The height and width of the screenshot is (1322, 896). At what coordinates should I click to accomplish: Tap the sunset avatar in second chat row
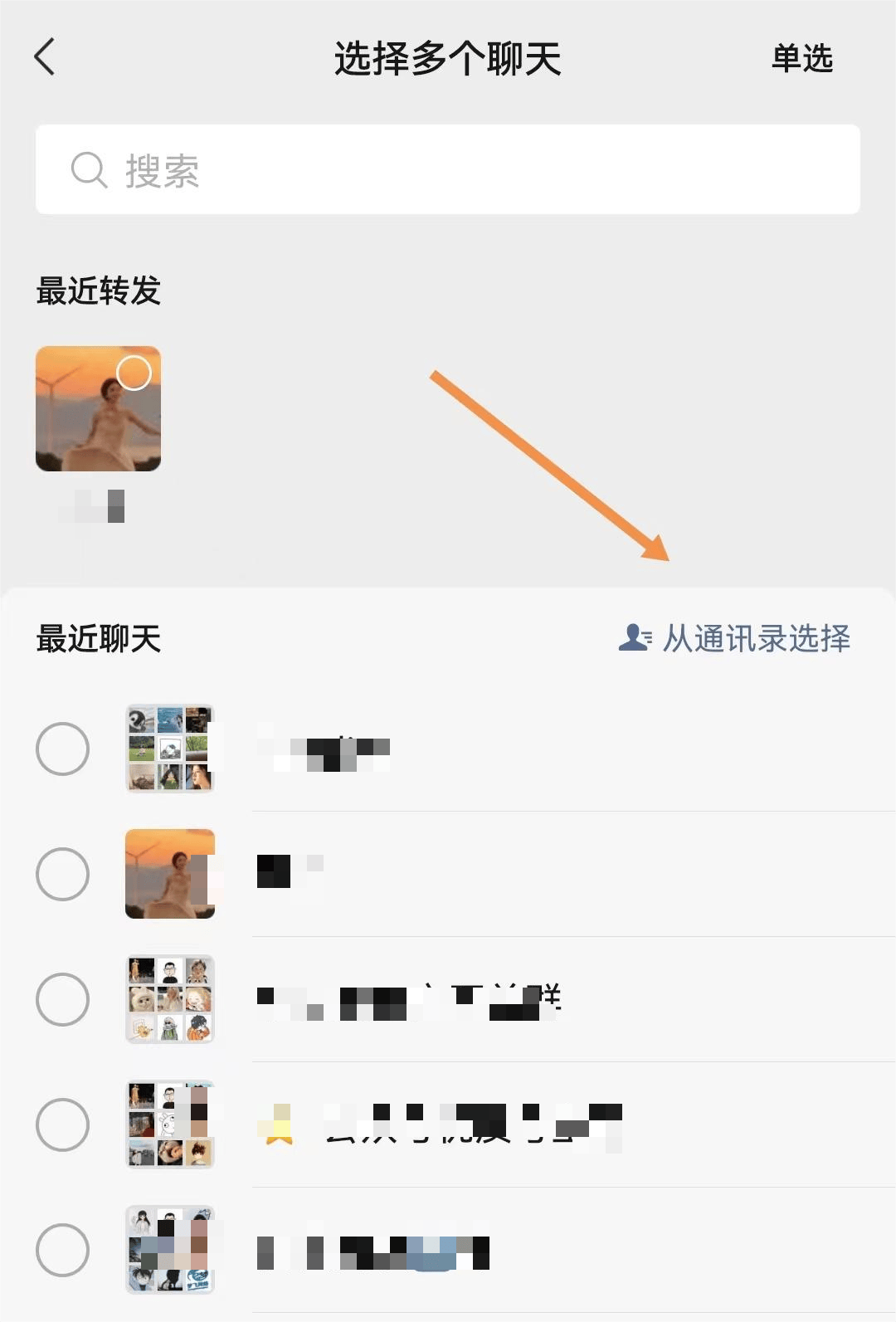[x=170, y=875]
